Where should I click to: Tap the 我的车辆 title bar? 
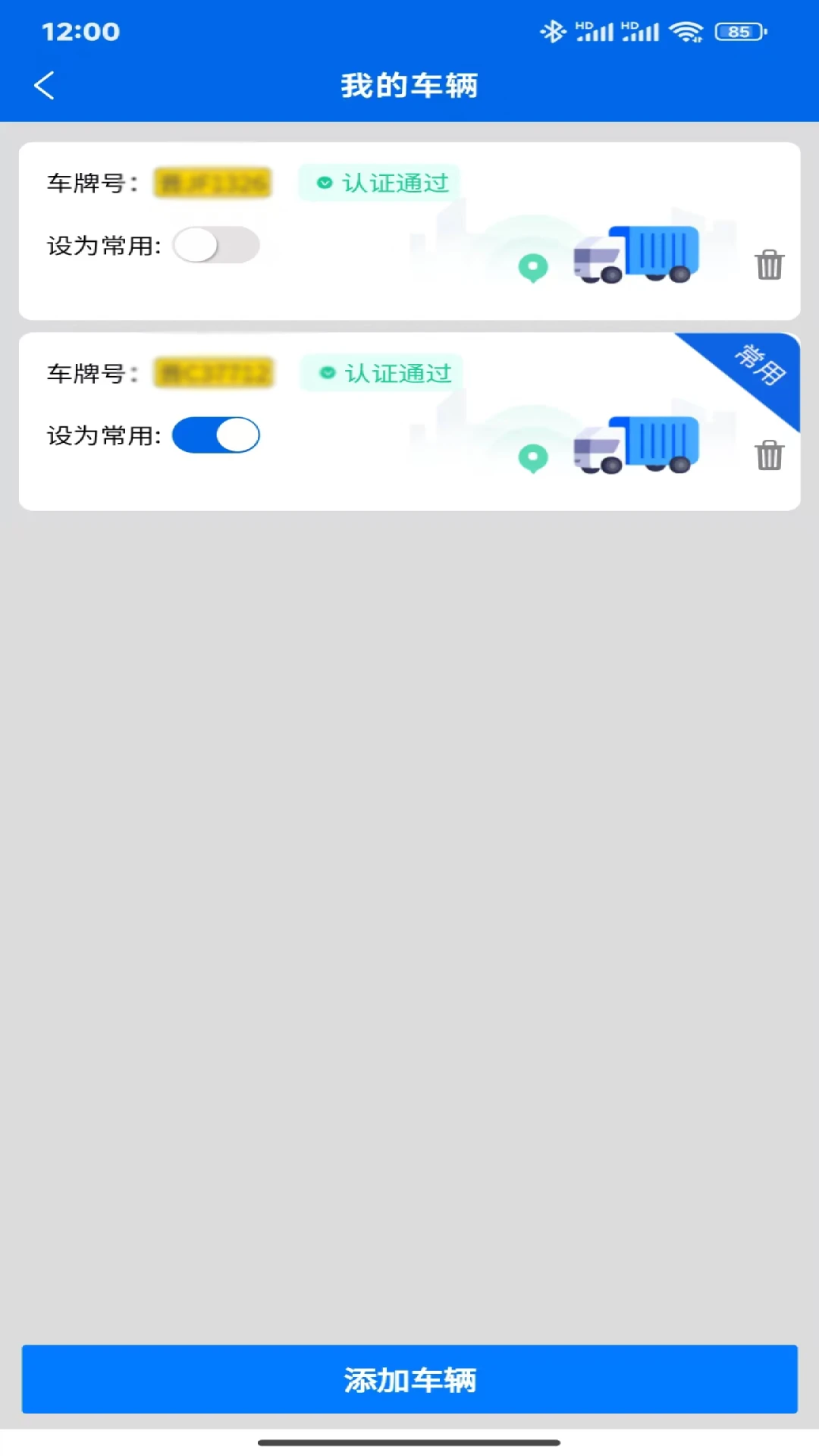tap(409, 85)
